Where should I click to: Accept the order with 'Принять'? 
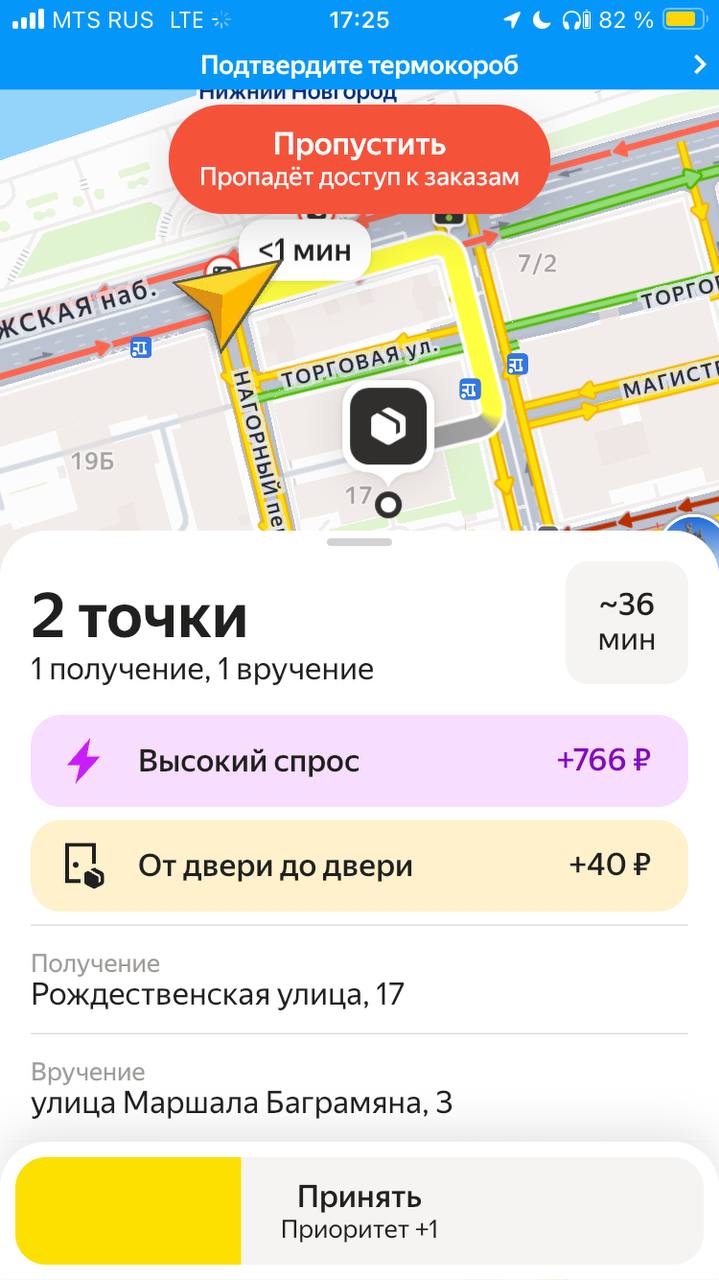pyautogui.click(x=359, y=1211)
